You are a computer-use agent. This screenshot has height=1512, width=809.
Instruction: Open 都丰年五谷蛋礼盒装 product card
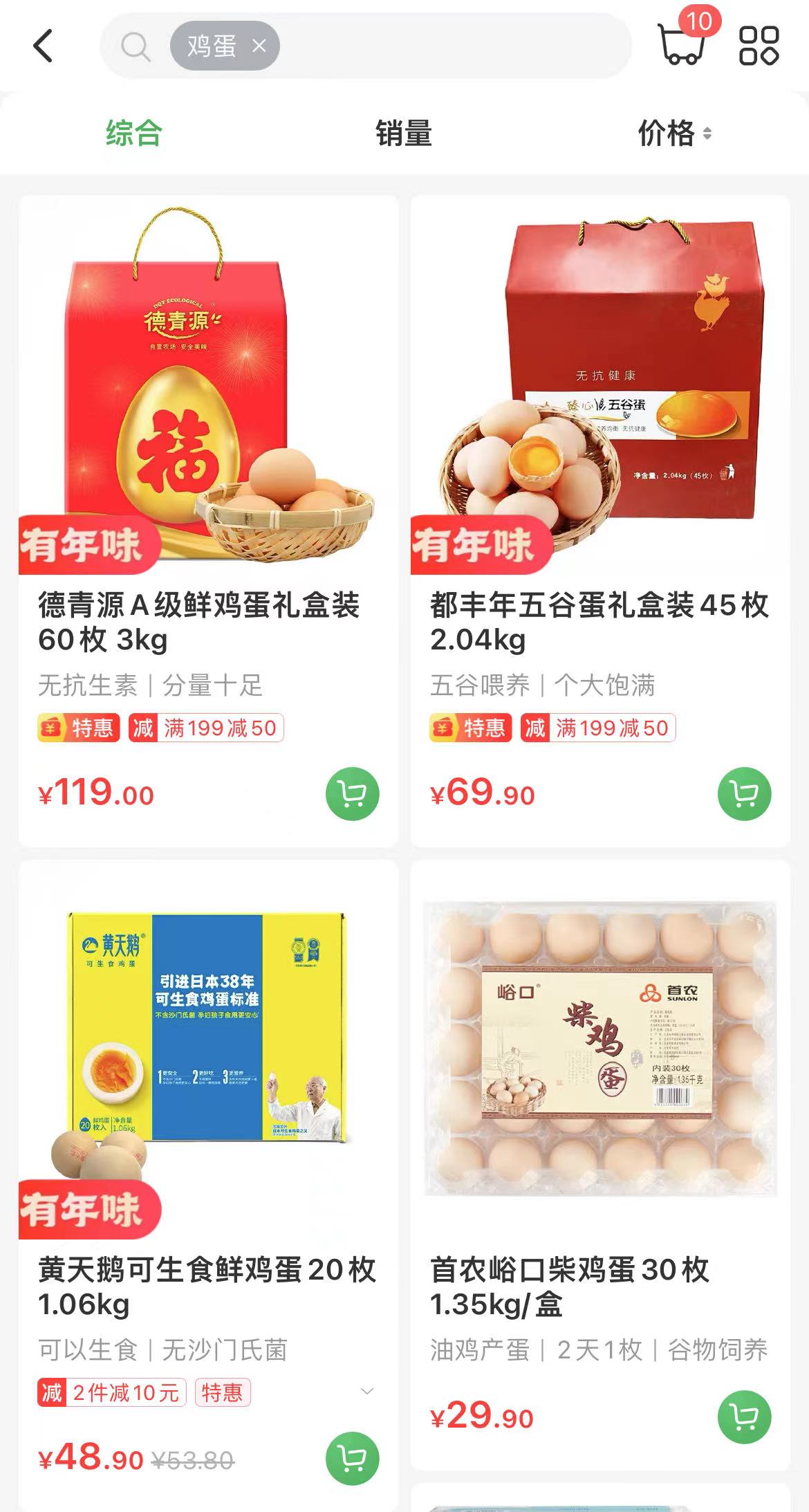(599, 415)
